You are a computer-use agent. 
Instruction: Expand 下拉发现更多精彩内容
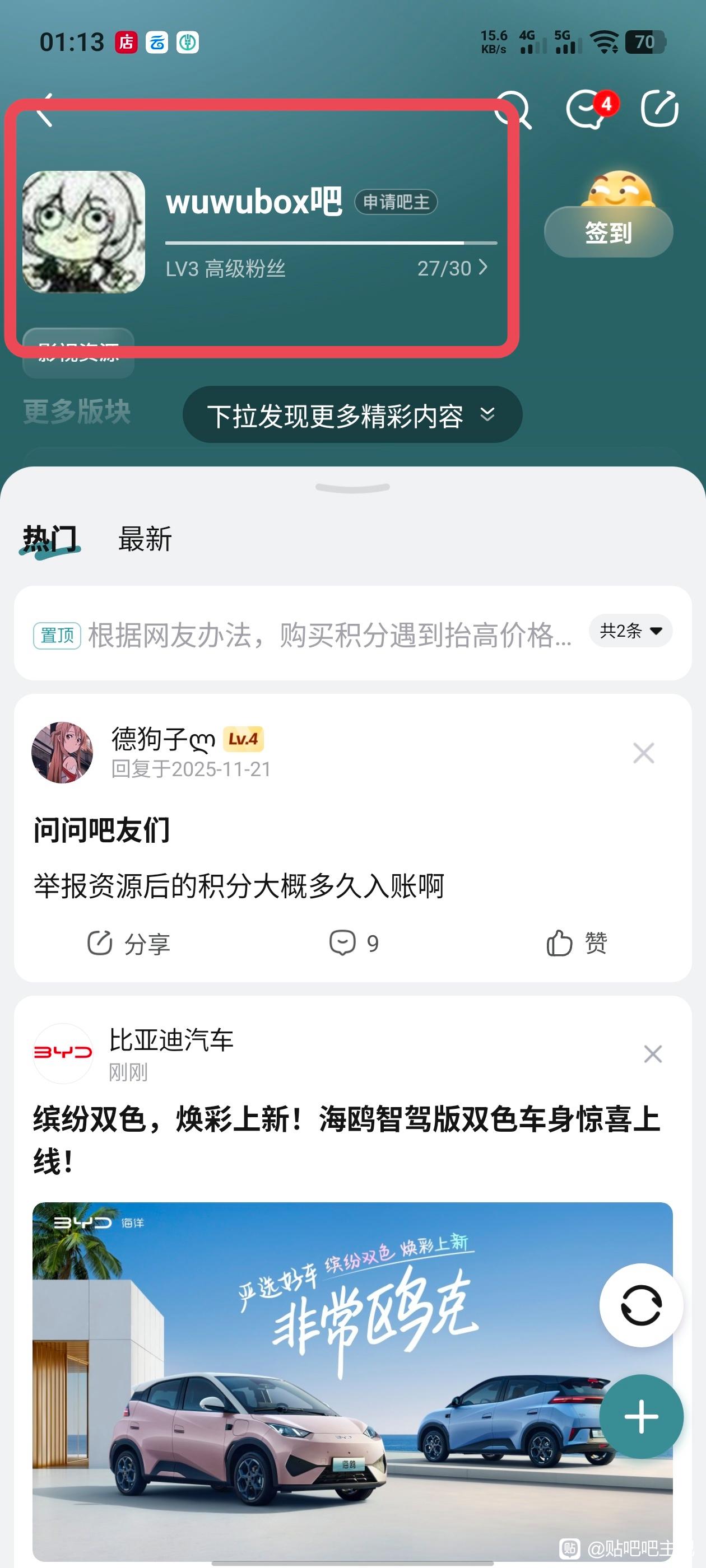pos(352,416)
